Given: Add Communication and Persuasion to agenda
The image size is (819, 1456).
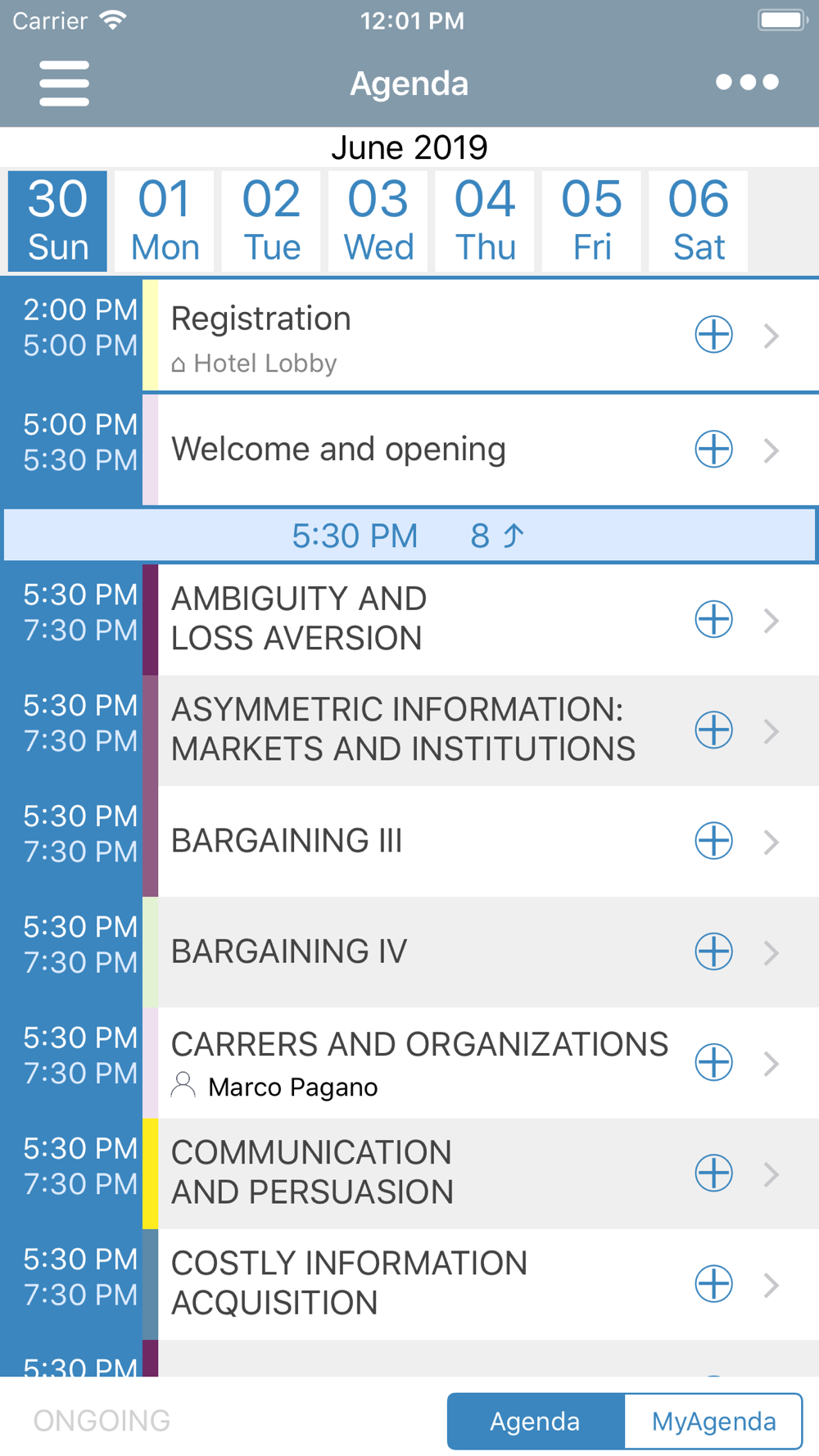Looking at the screenshot, I should tap(713, 1173).
